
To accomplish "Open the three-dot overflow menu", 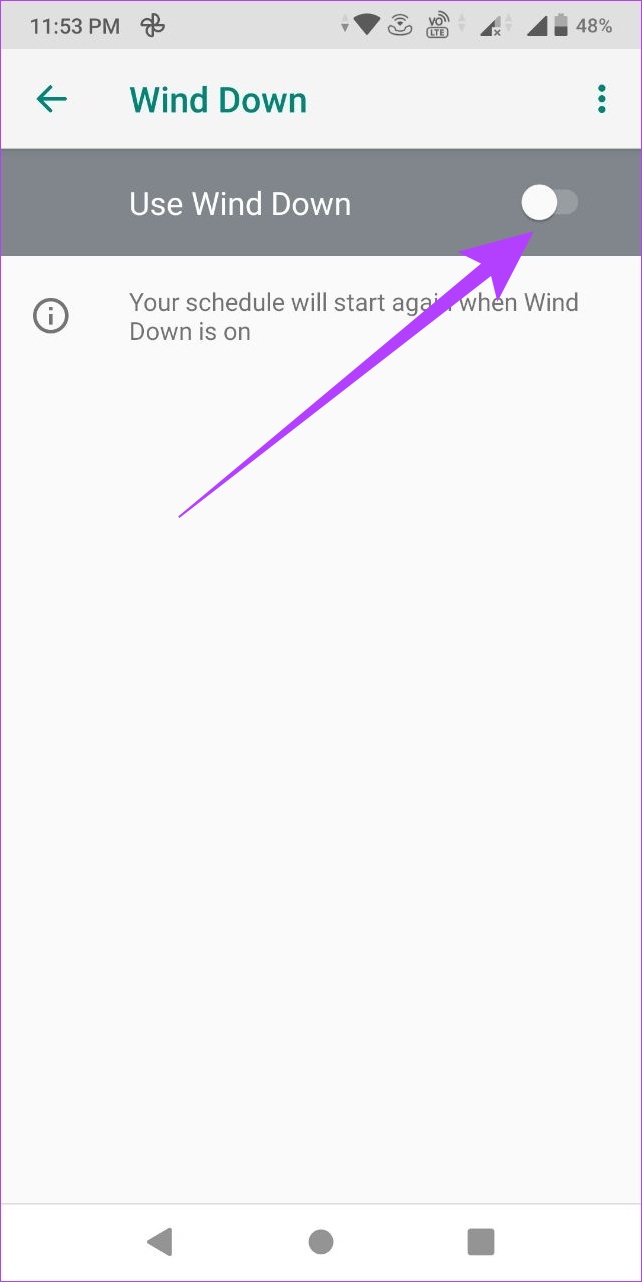I will (x=601, y=99).
